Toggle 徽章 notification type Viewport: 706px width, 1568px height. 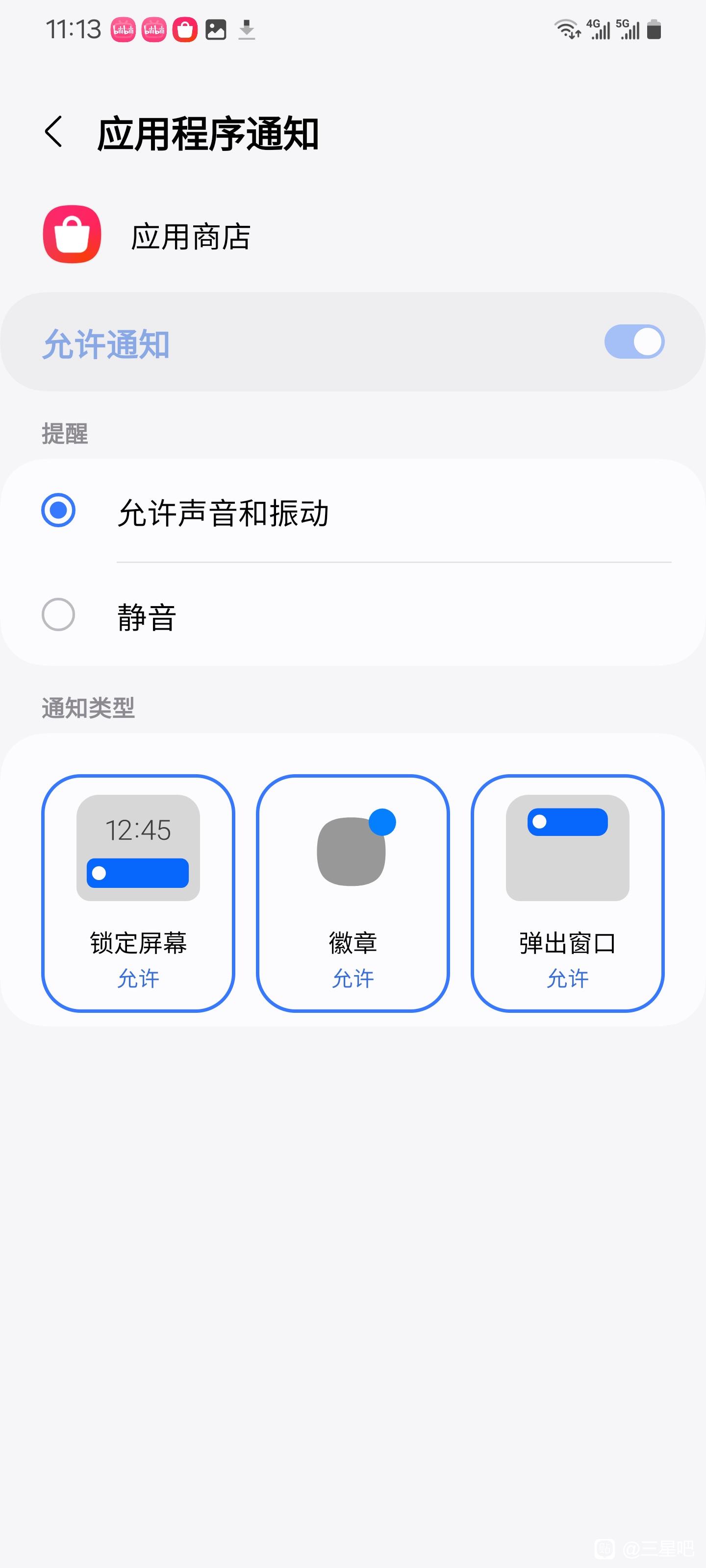(353, 893)
